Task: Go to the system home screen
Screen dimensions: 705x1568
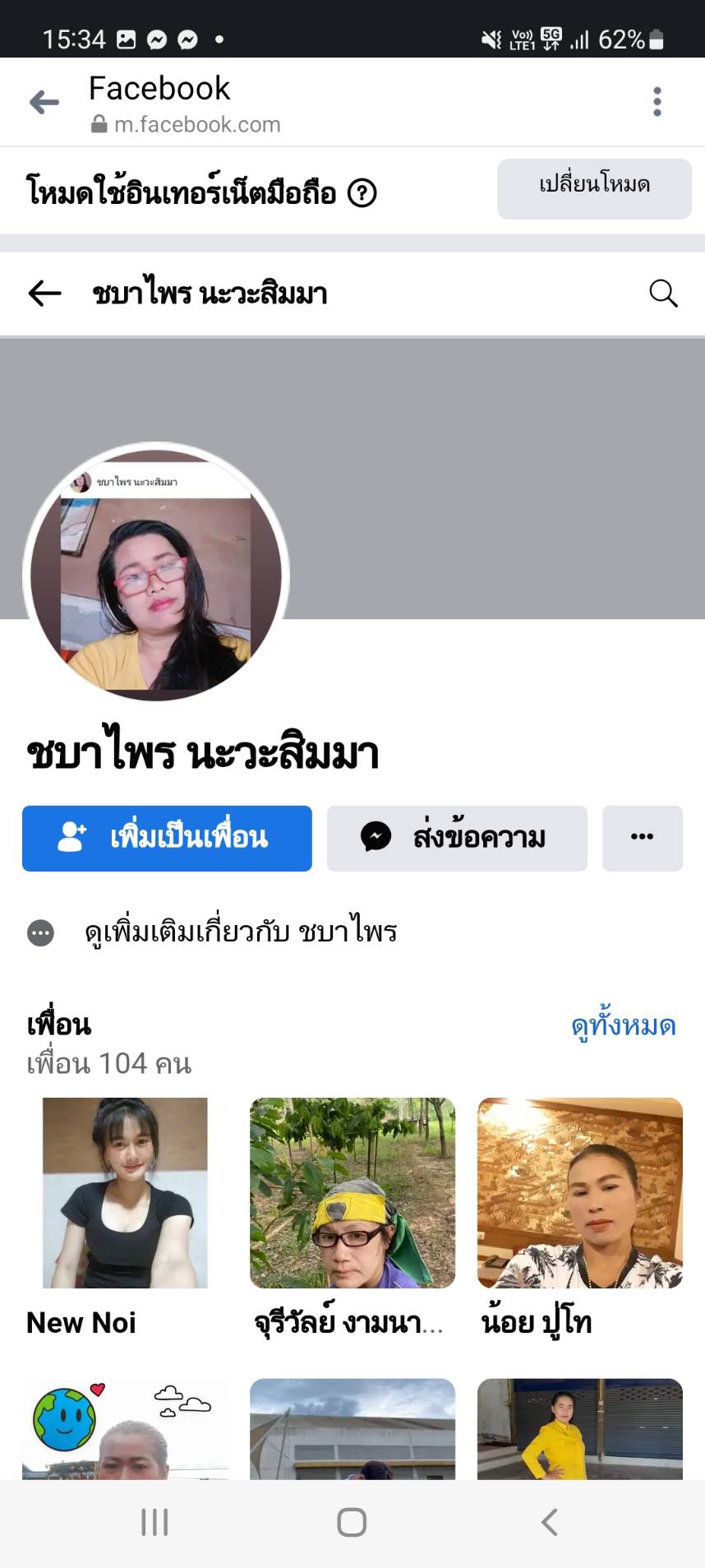Action: (352, 1522)
